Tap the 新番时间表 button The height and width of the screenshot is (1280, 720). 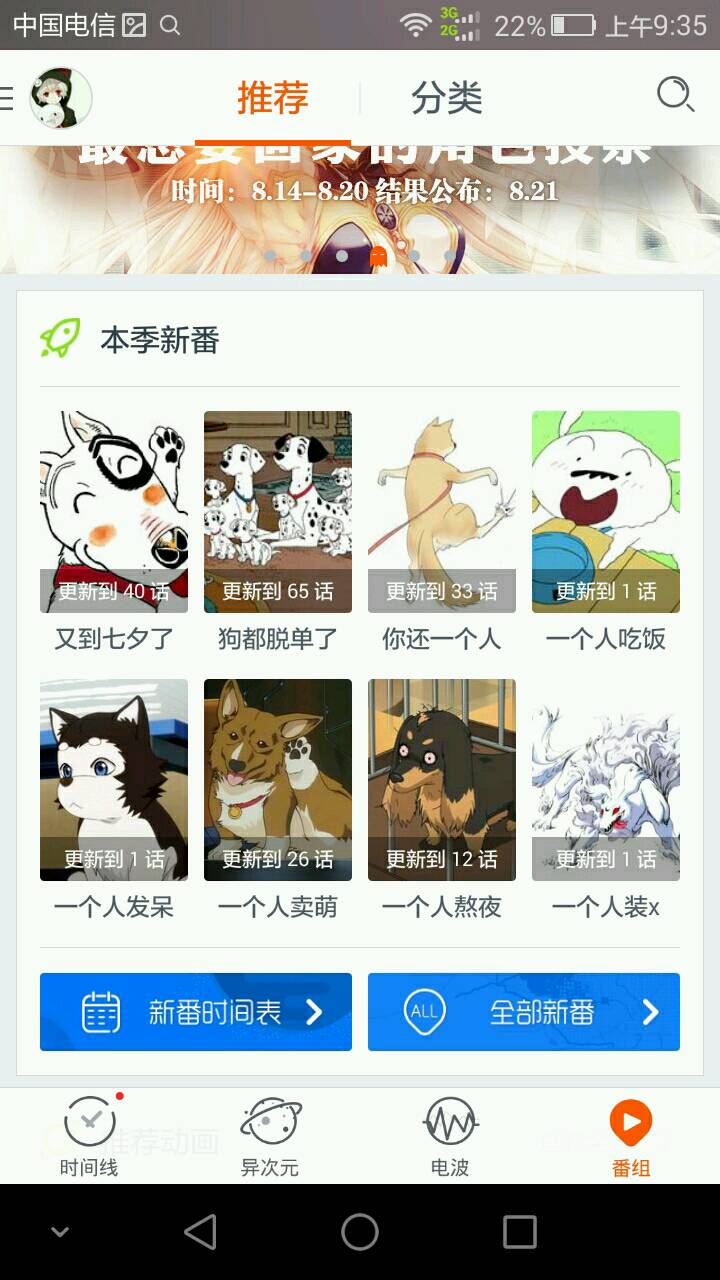point(196,1012)
